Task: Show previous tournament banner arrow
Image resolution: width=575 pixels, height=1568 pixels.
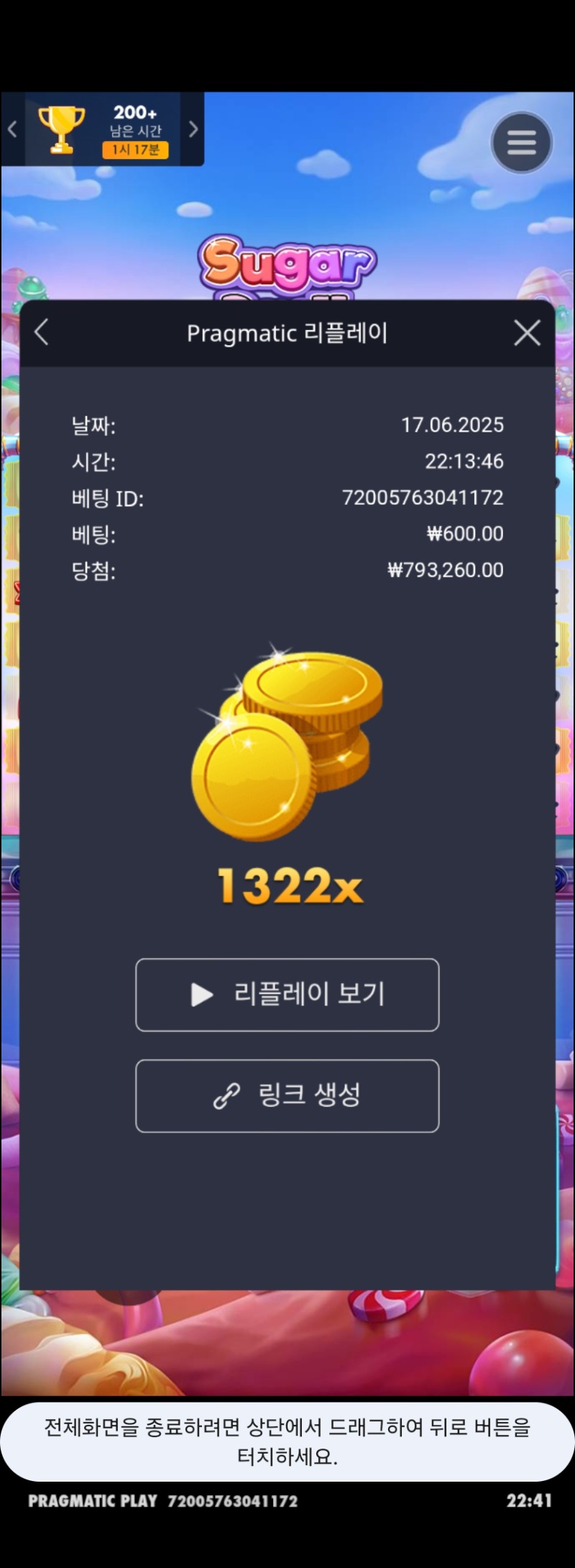Action: point(12,129)
